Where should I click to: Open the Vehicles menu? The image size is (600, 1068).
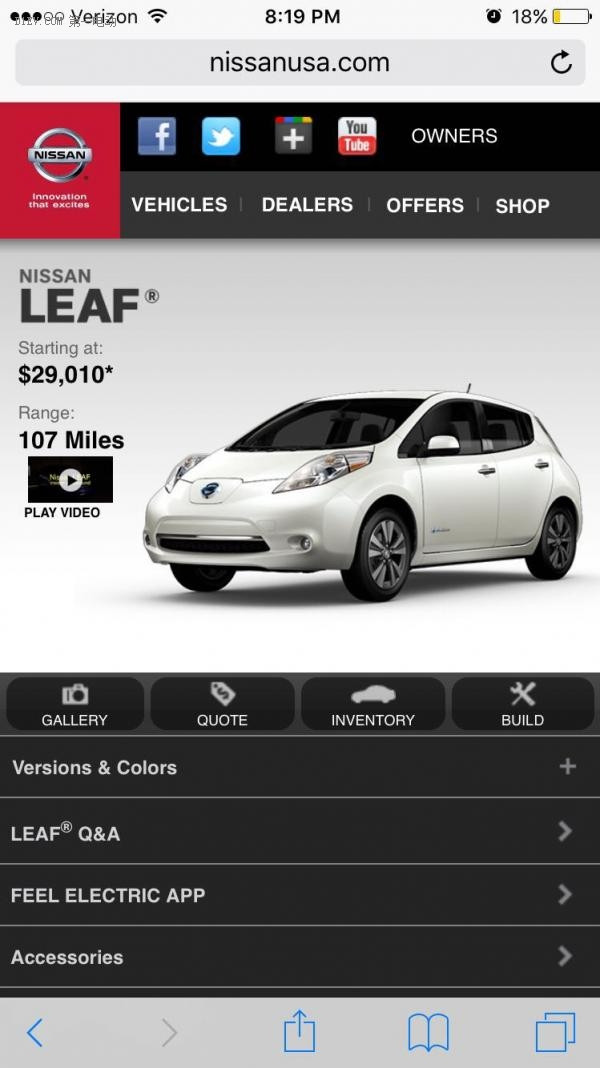[x=179, y=205]
